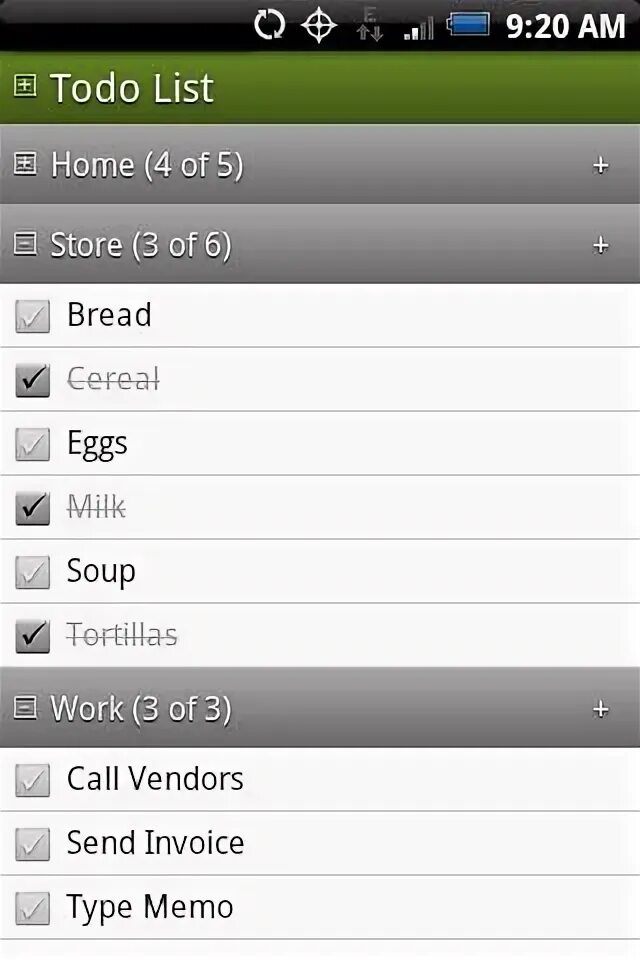Mark Eggs as done
Viewport: 640px width, 960px height.
click(33, 444)
